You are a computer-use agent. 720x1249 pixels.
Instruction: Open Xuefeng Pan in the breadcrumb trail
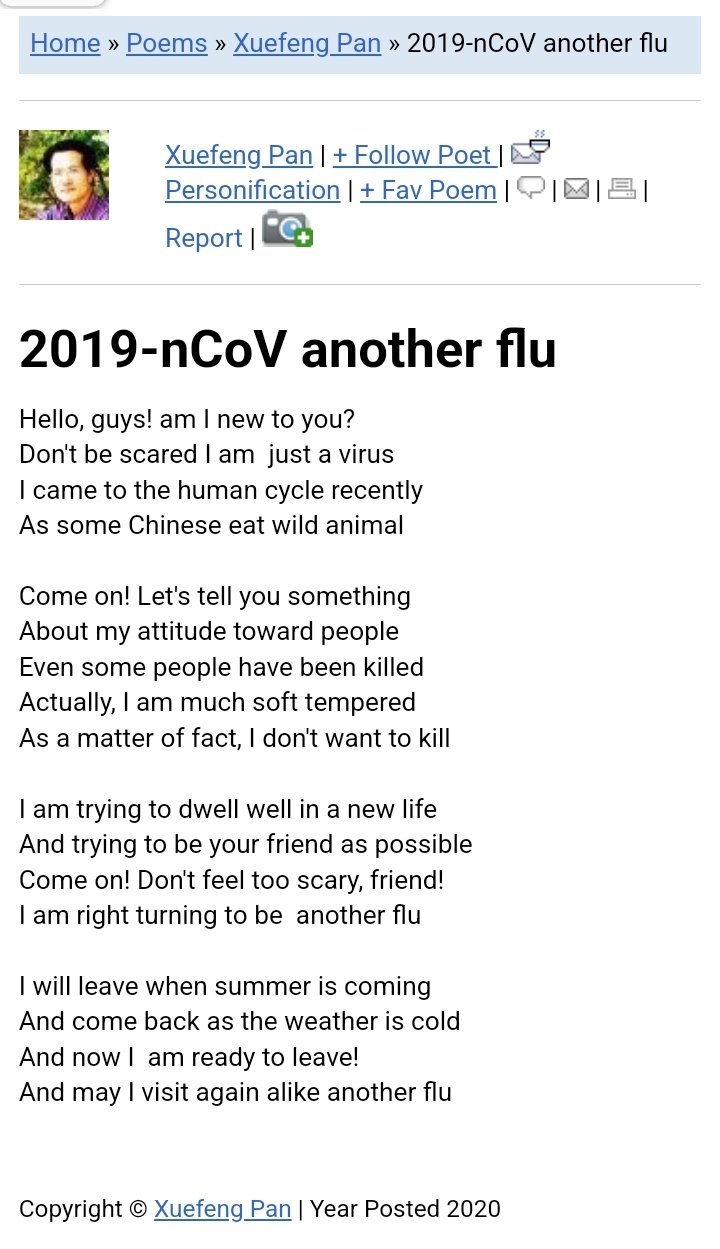(x=307, y=43)
